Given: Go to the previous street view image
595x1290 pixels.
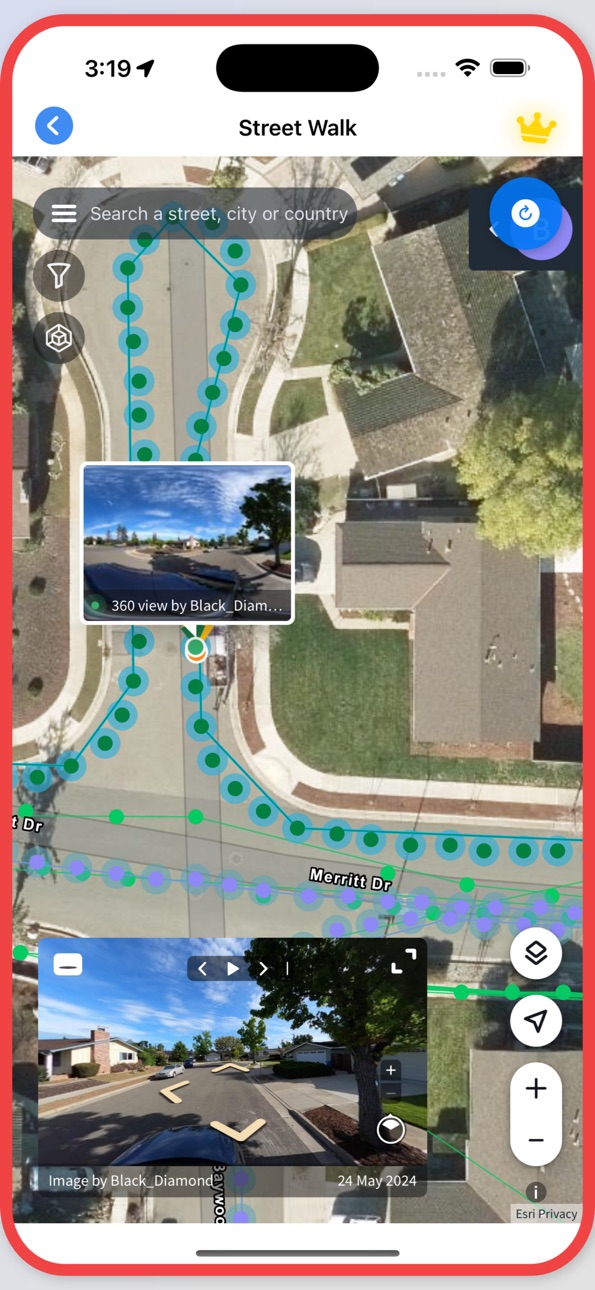Looking at the screenshot, I should pos(203,968).
